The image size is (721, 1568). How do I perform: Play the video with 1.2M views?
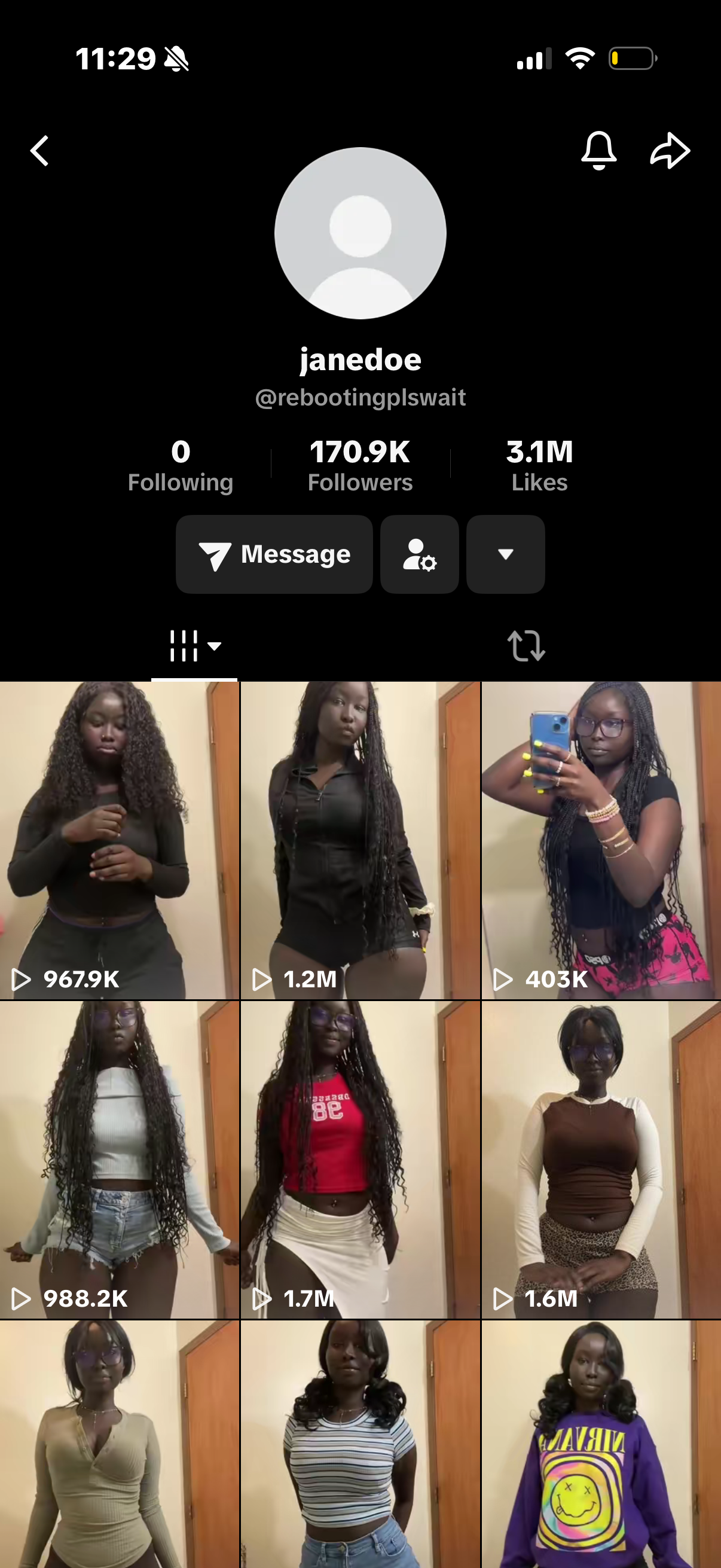tap(360, 840)
